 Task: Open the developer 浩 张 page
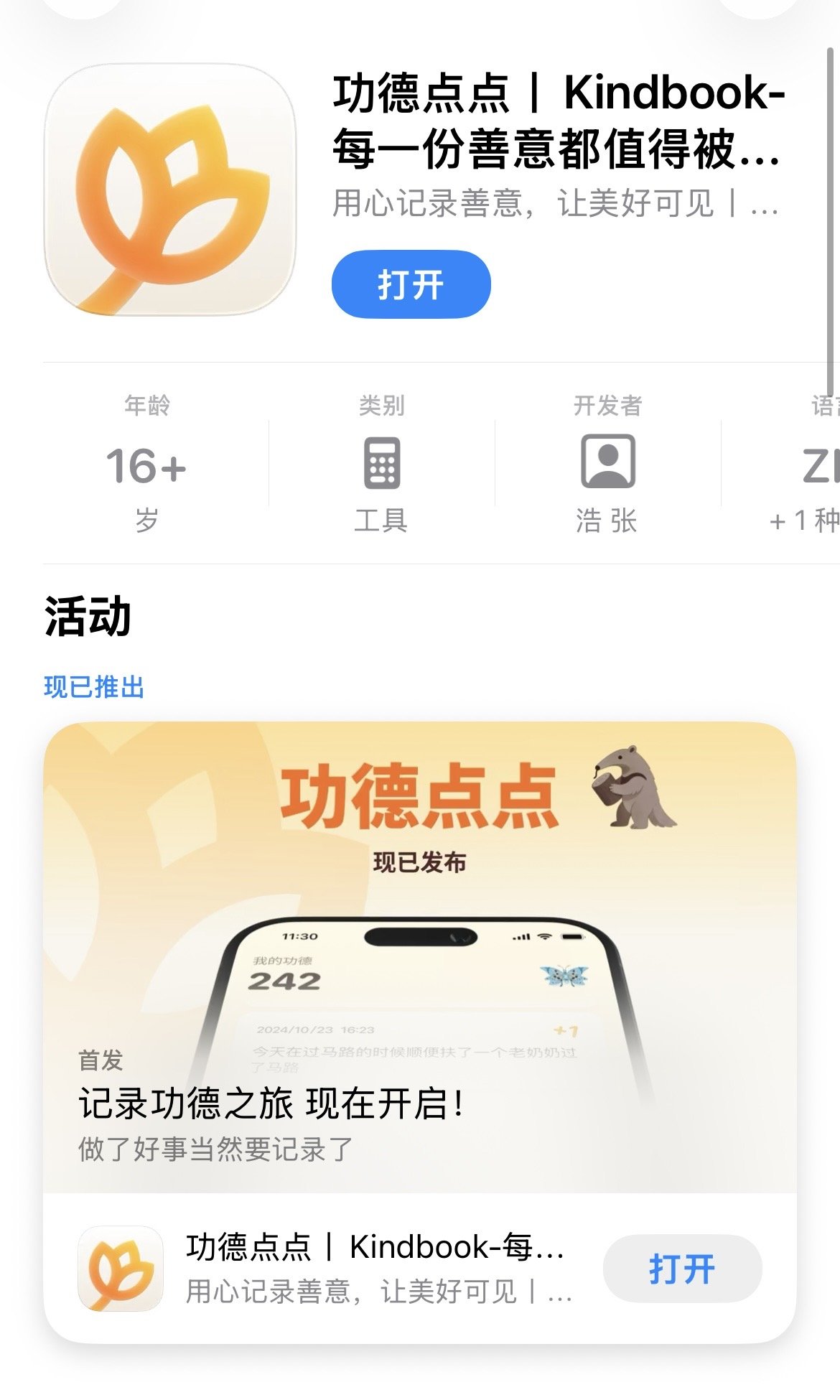[607, 465]
